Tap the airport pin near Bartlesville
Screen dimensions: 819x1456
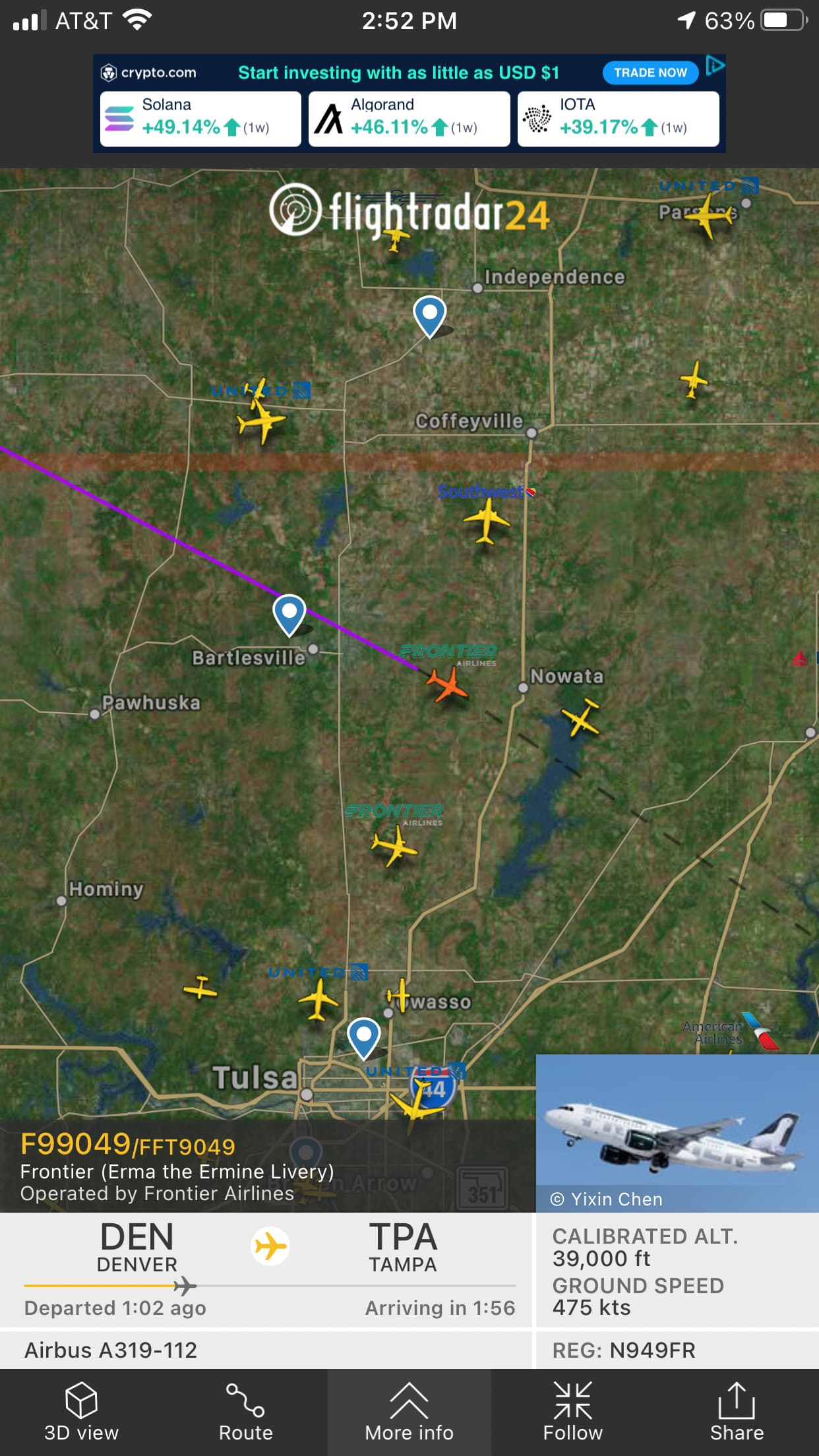(289, 613)
